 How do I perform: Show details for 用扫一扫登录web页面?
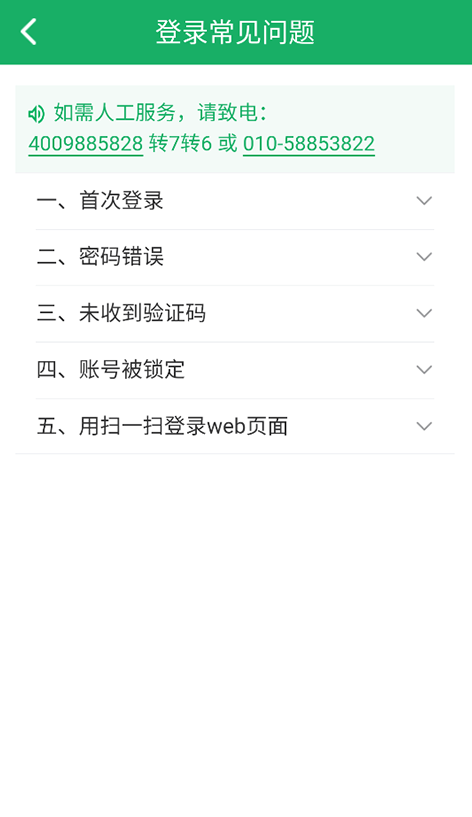point(235,426)
